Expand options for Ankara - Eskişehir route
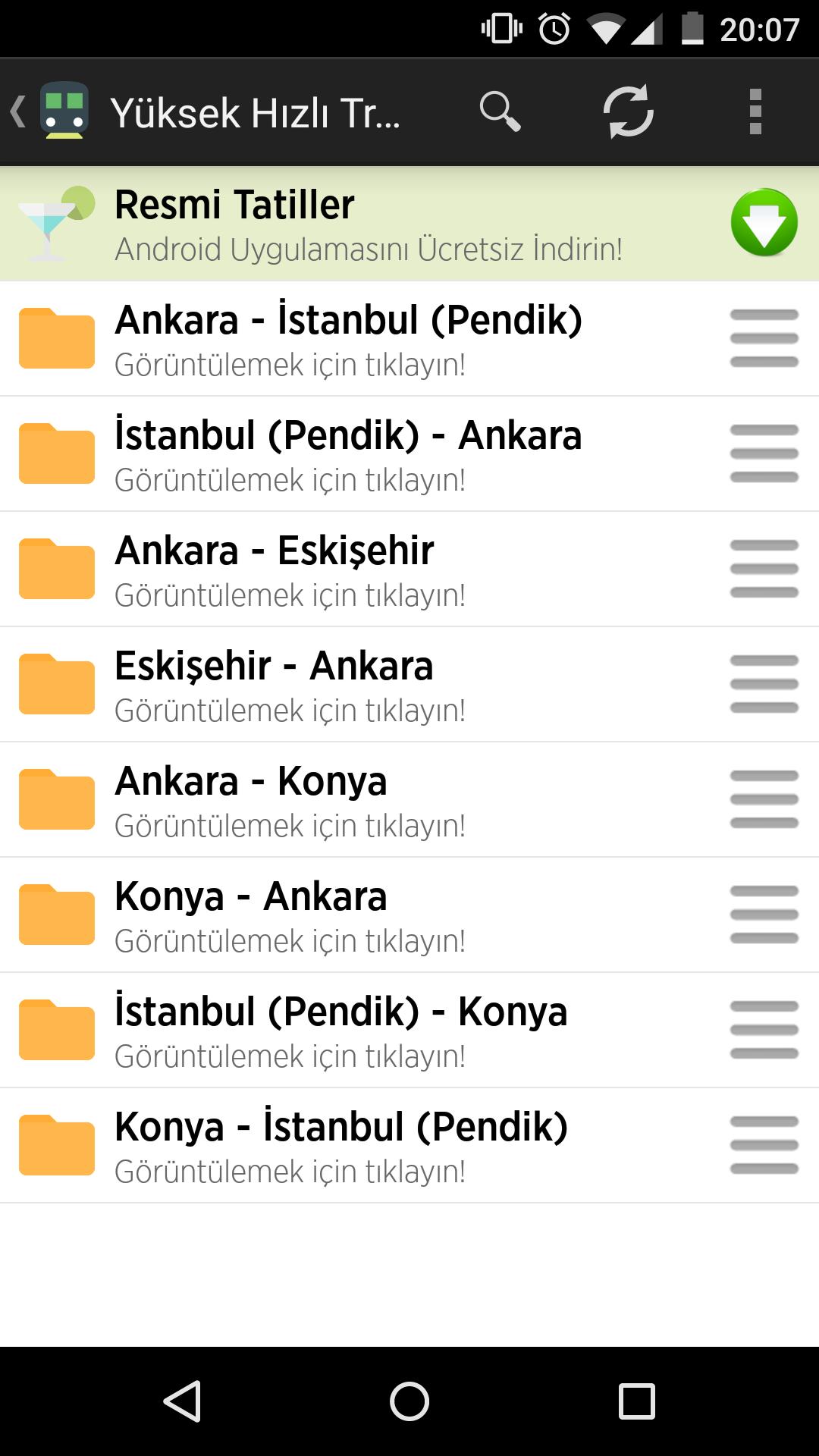Viewport: 819px width, 1456px height. pos(763,569)
